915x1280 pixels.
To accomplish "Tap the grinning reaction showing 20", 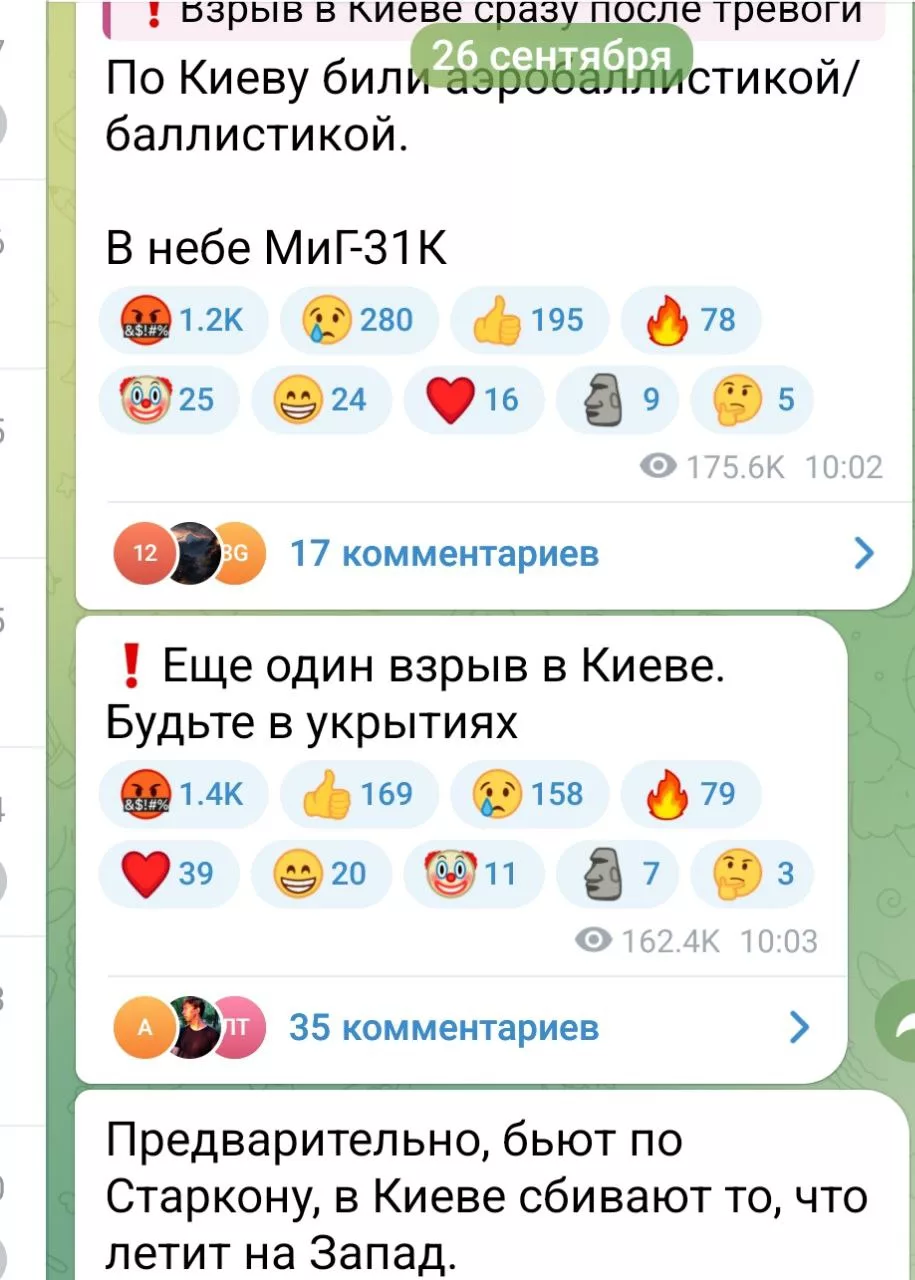I will pyautogui.click(x=320, y=874).
